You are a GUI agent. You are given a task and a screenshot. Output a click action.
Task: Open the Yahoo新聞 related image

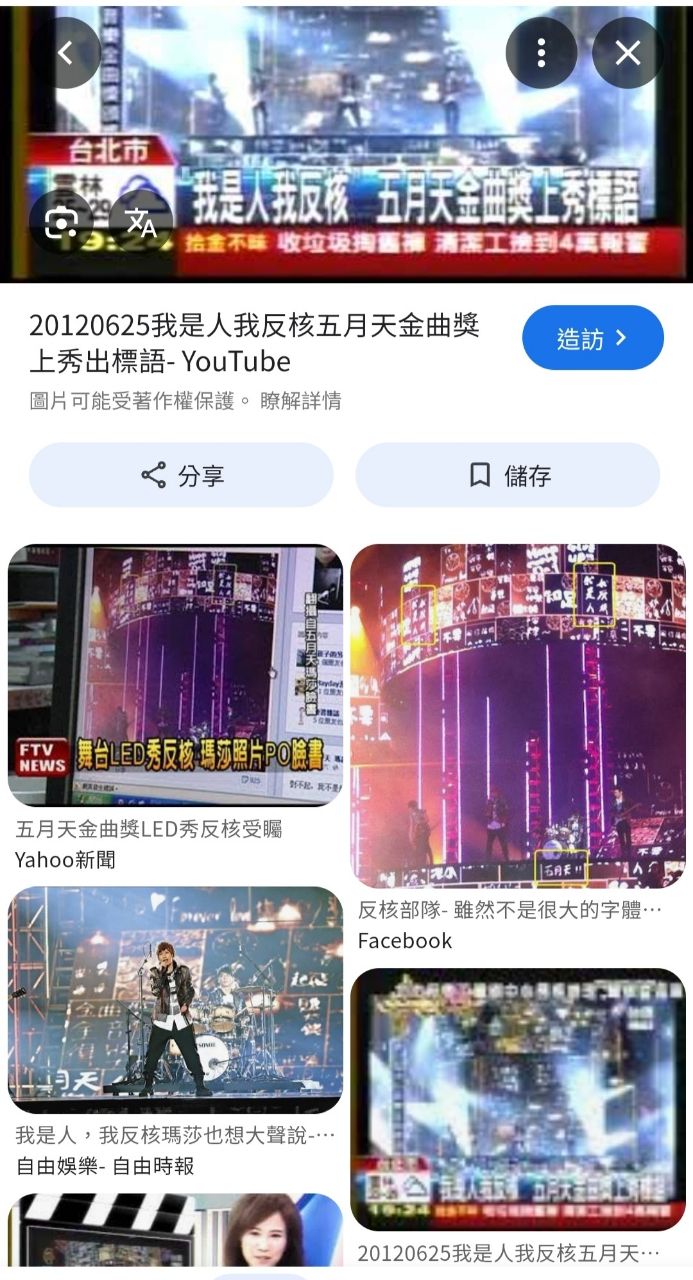tap(175, 675)
